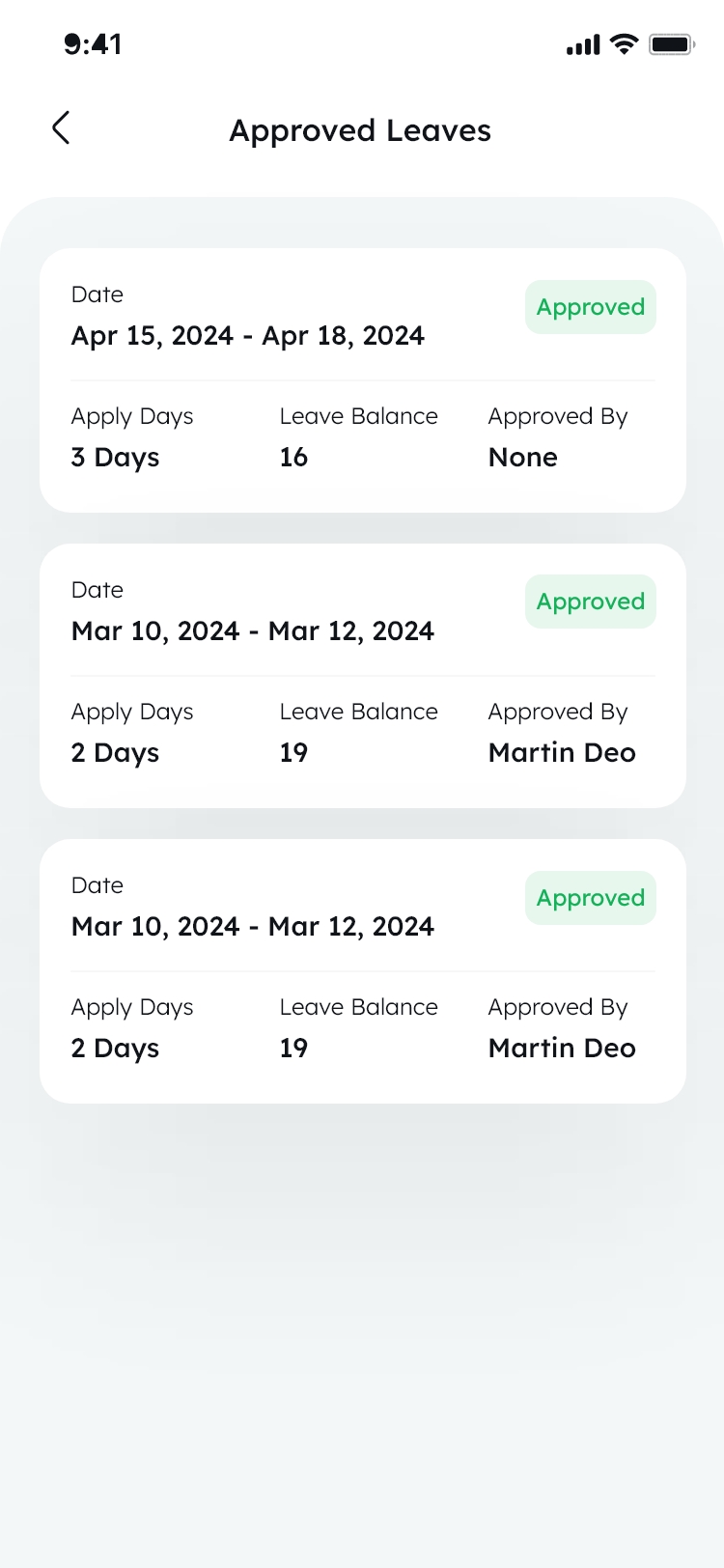
Task: Tap the Approved badge on the last leave card
Action: (x=590, y=898)
